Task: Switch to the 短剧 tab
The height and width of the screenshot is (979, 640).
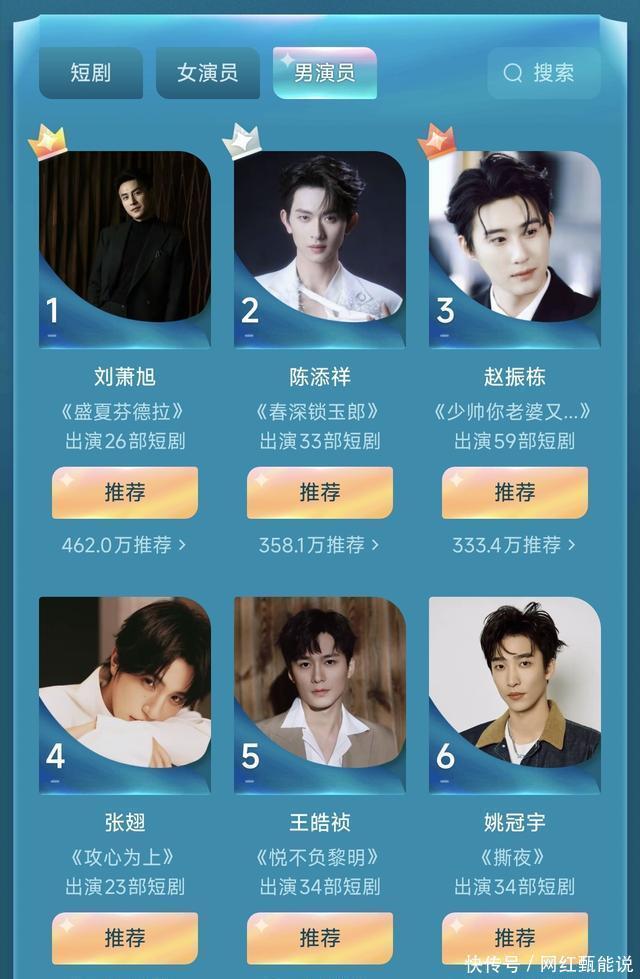Action: pos(91,73)
